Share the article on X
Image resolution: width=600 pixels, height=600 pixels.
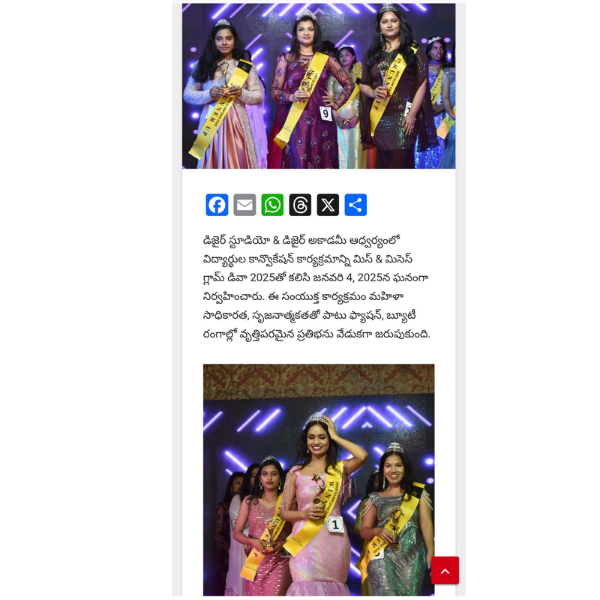[328, 205]
